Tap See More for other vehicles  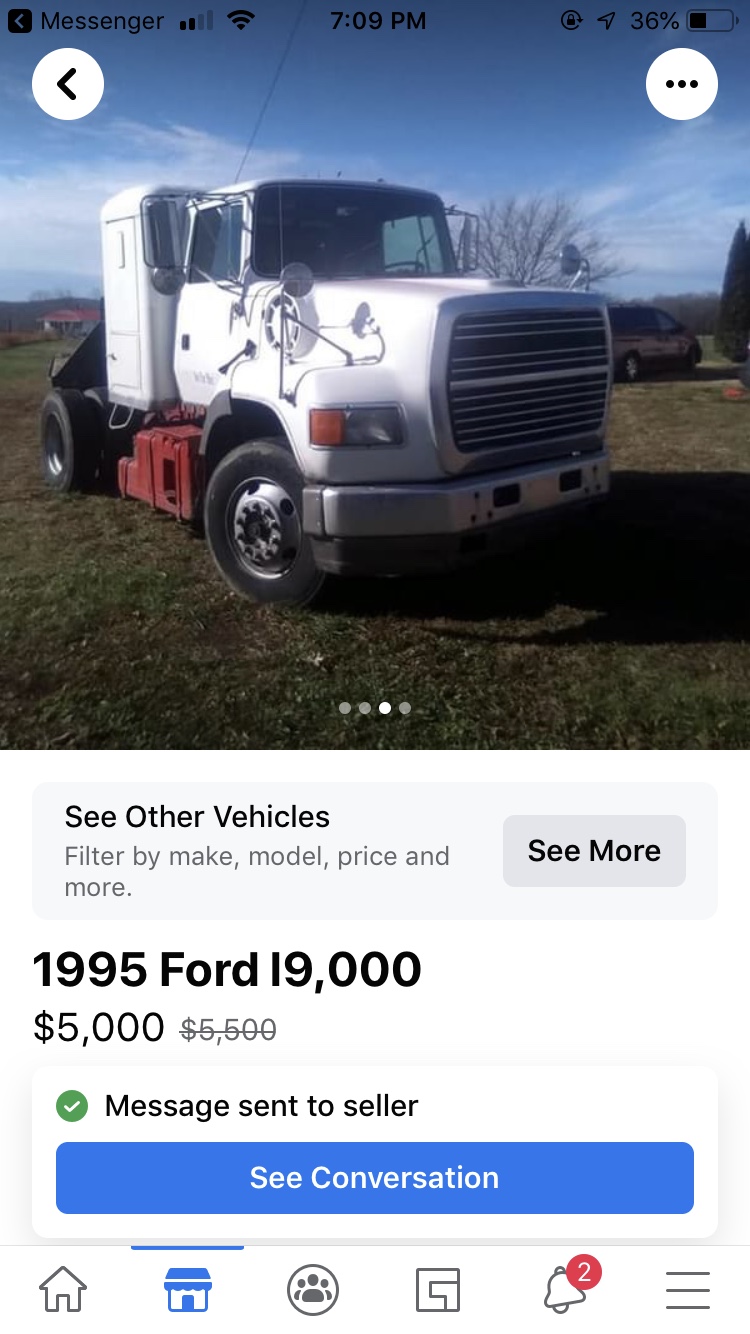pyautogui.click(x=594, y=851)
